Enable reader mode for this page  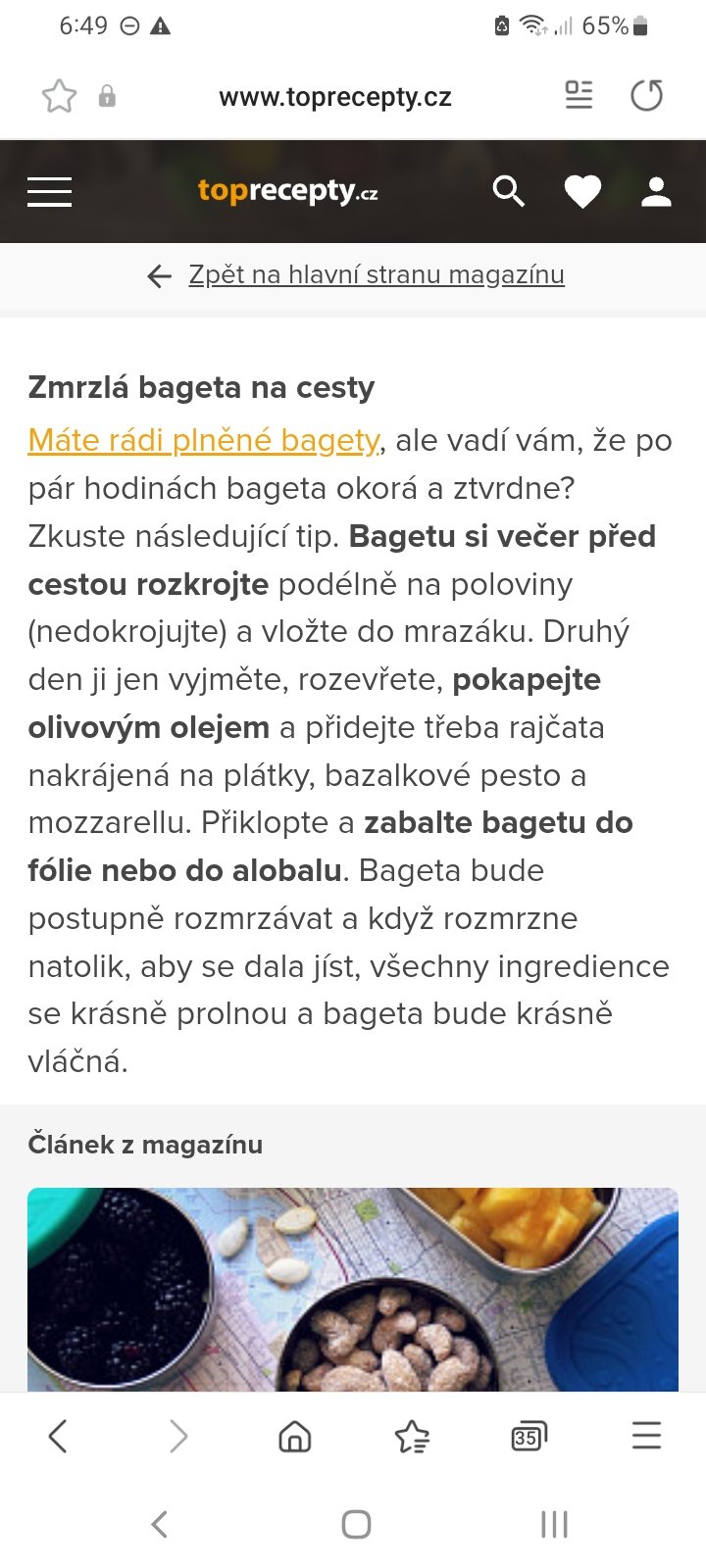tap(580, 95)
